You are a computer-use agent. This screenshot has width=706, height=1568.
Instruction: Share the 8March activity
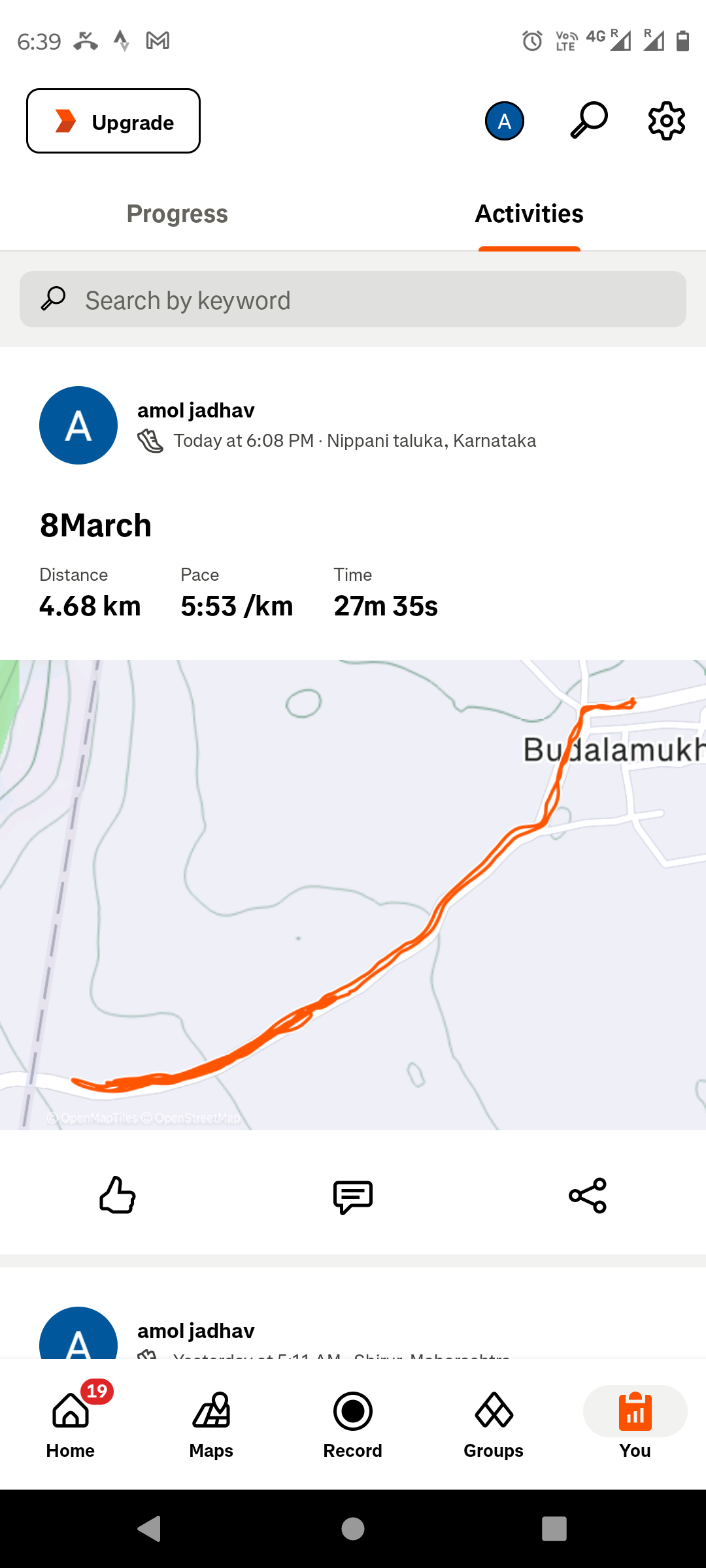588,1196
